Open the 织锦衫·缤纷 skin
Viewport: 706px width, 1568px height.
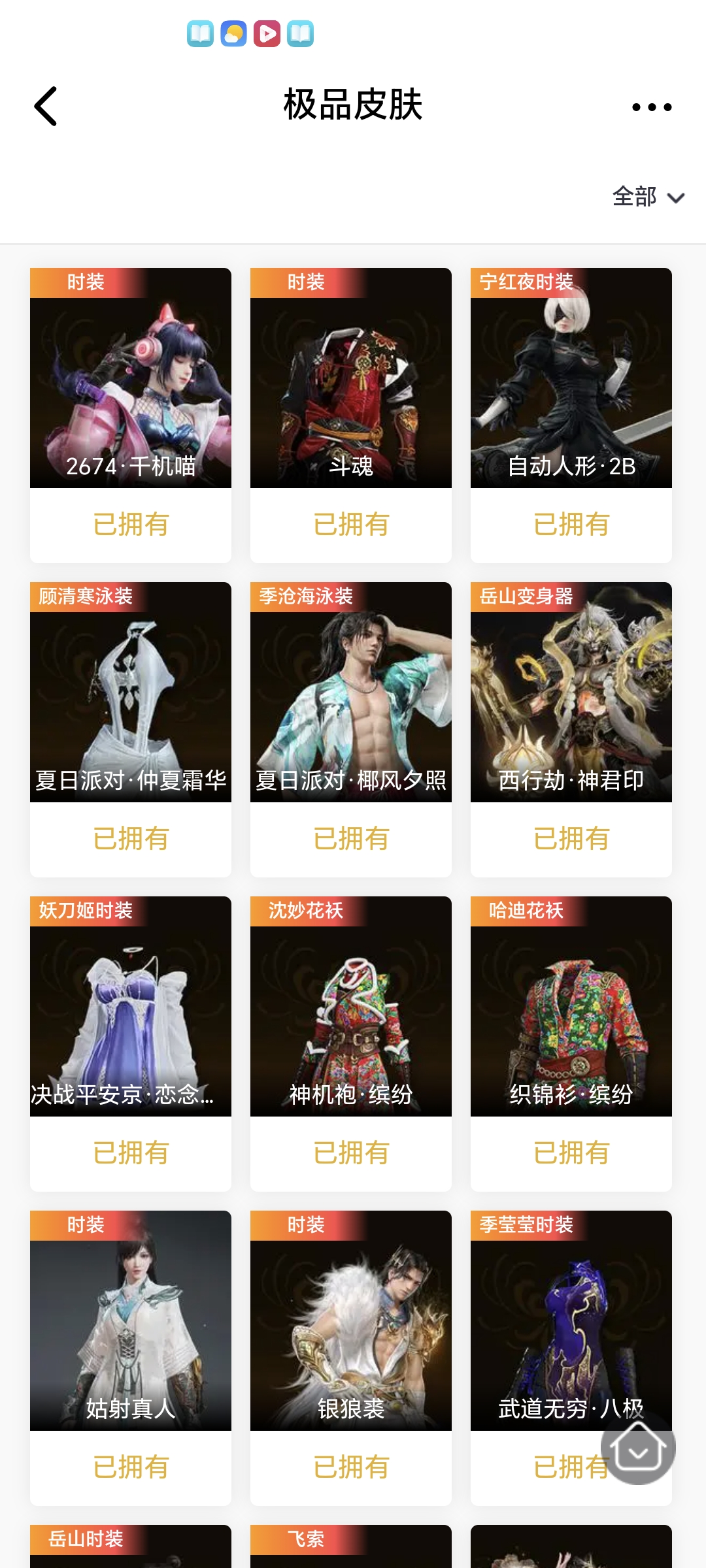coord(571,1006)
